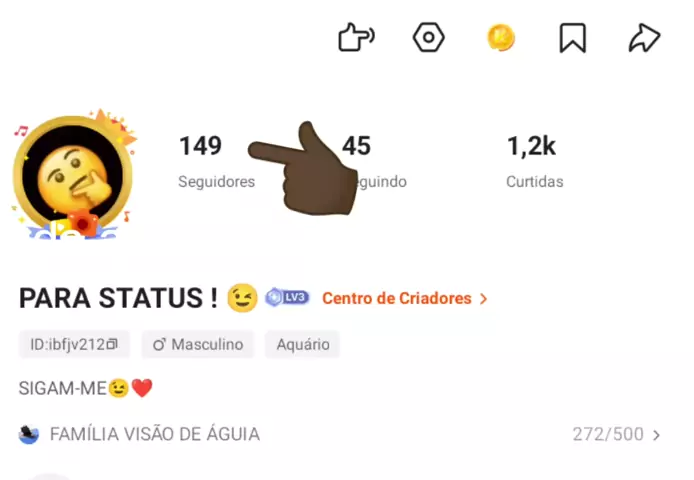Open the gold coin rewards icon

tap(500, 38)
